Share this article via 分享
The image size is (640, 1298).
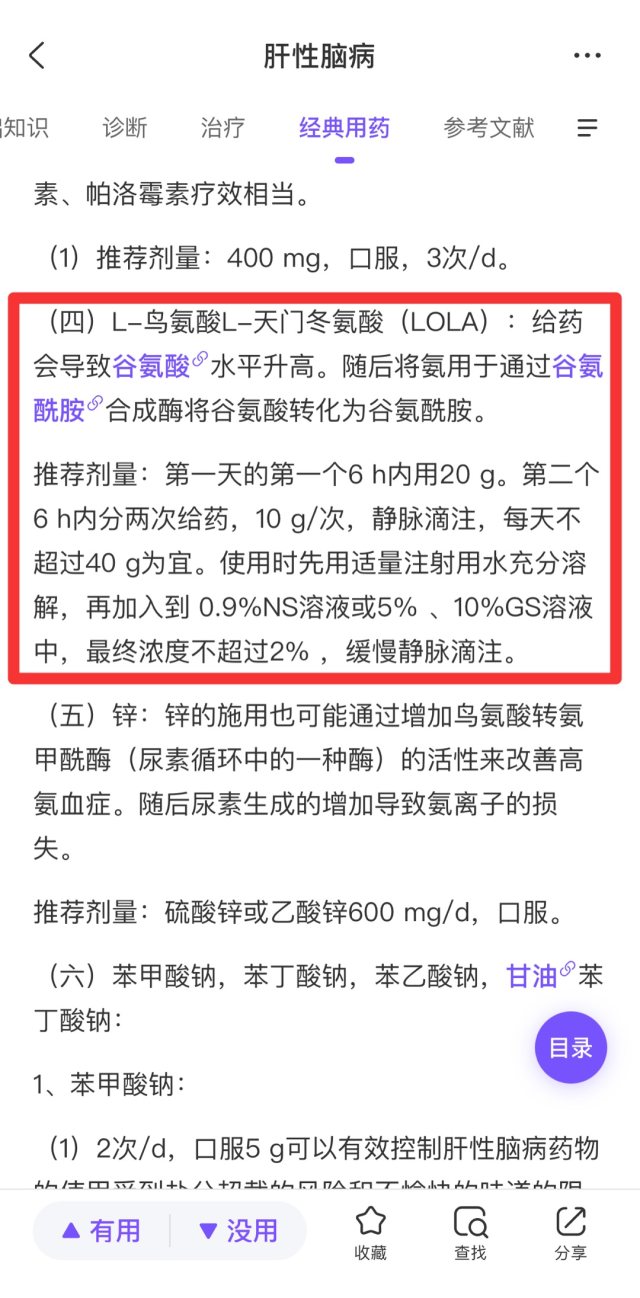coord(571,1232)
